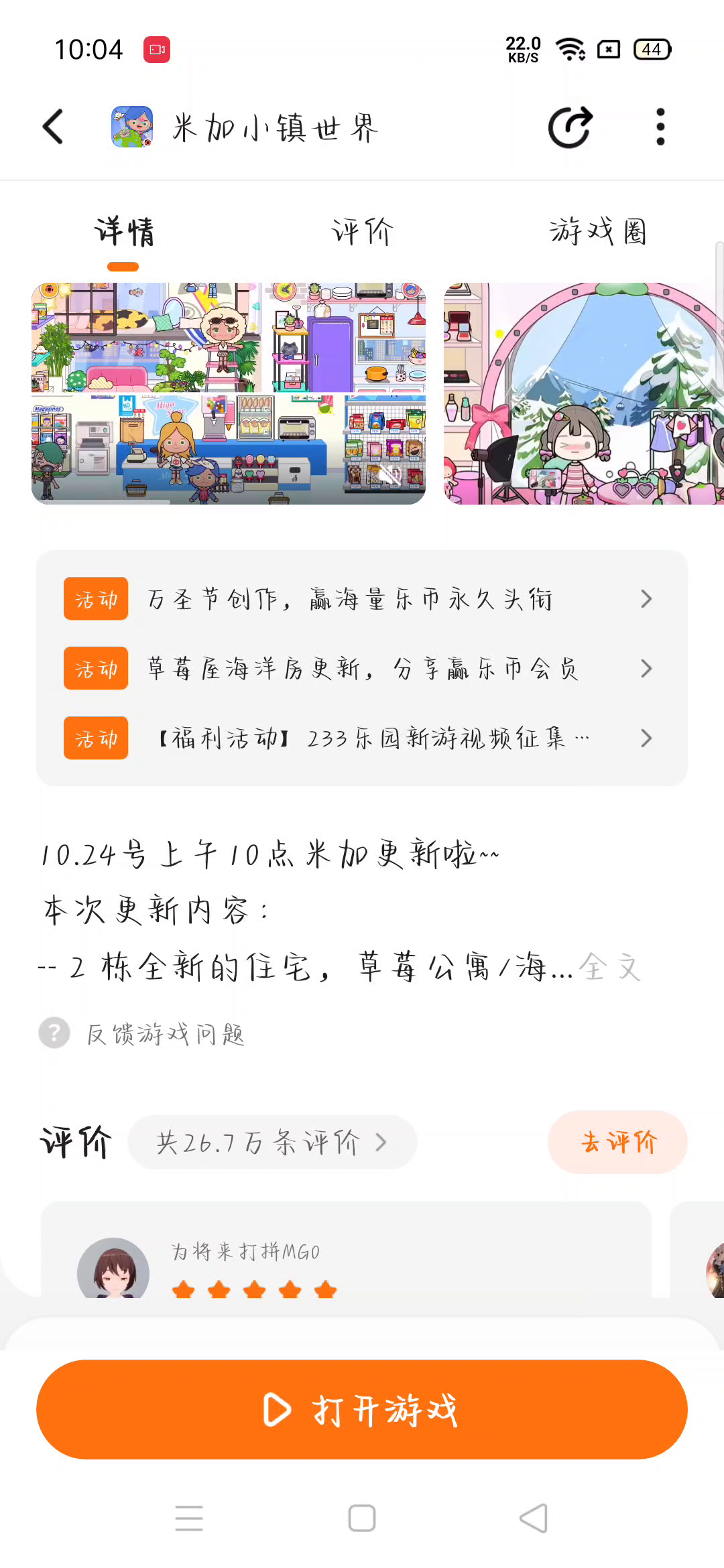Open recent apps from the navigation bar
Viewport: 724px width, 1568px height.
tap(189, 1518)
